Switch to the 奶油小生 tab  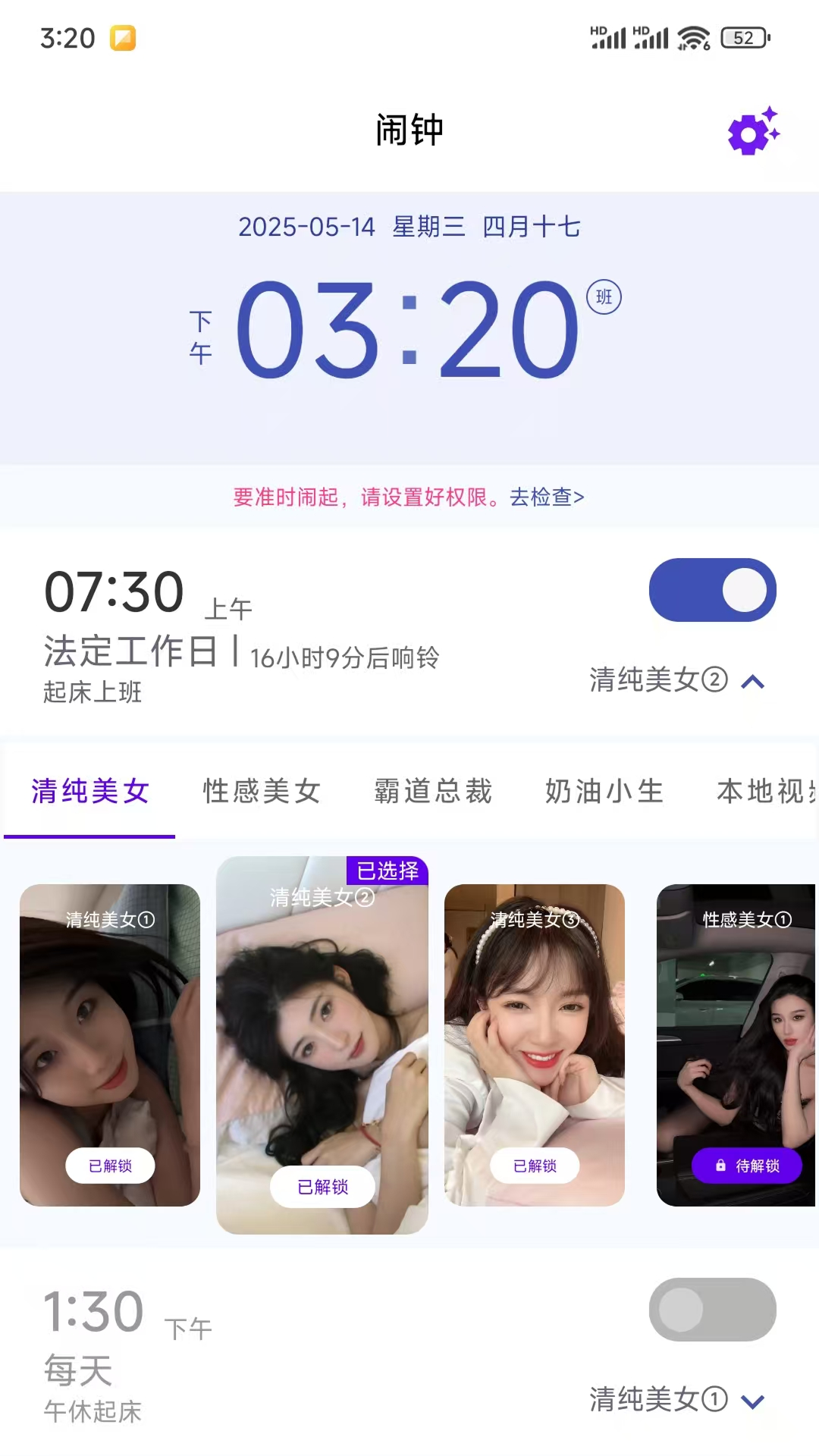(x=604, y=791)
